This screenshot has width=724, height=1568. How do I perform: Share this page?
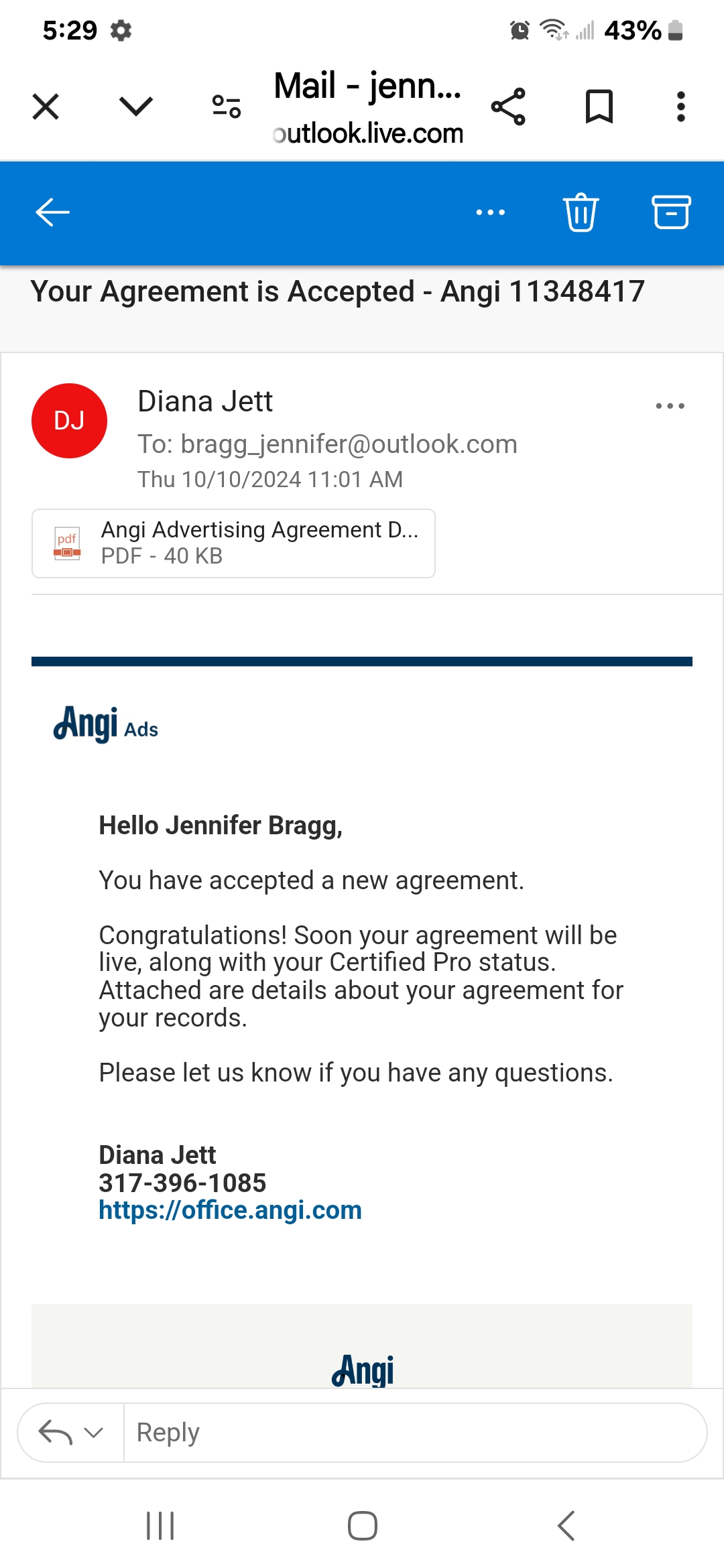(508, 107)
